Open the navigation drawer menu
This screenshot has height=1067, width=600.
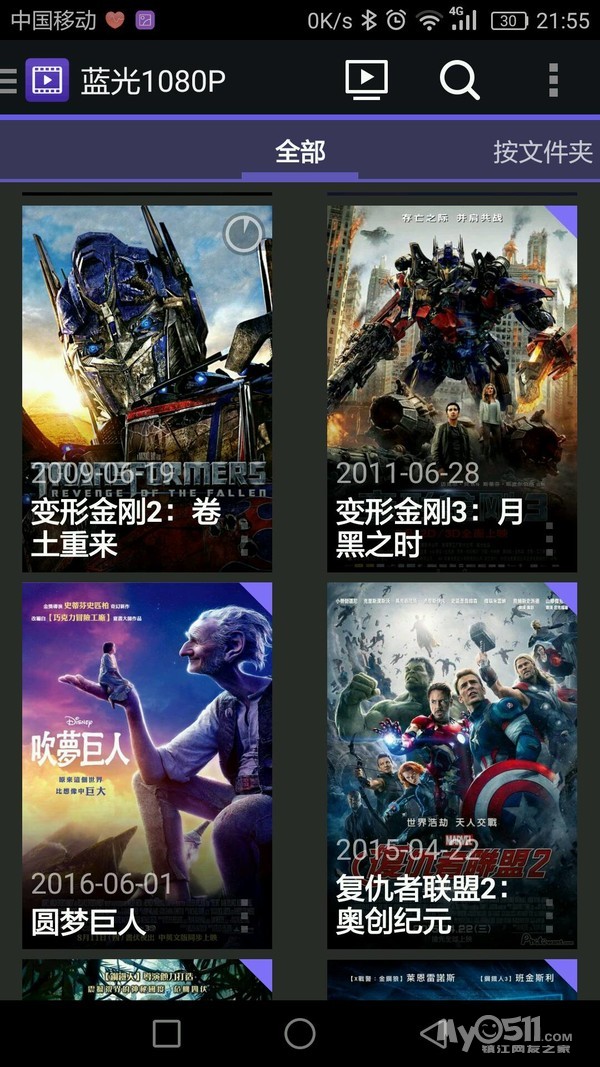tap(10, 80)
